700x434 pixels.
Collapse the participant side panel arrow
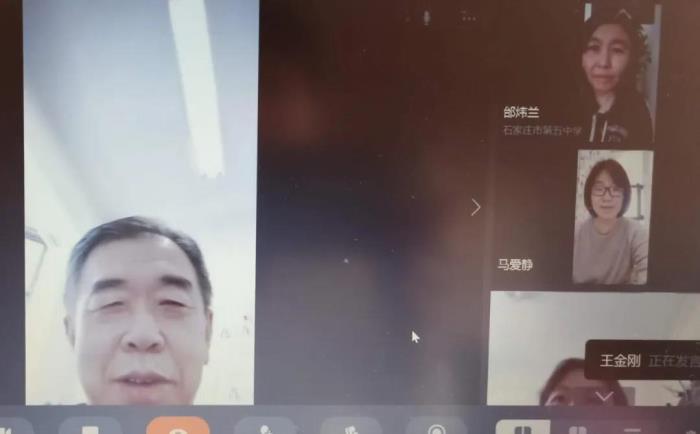(x=475, y=207)
